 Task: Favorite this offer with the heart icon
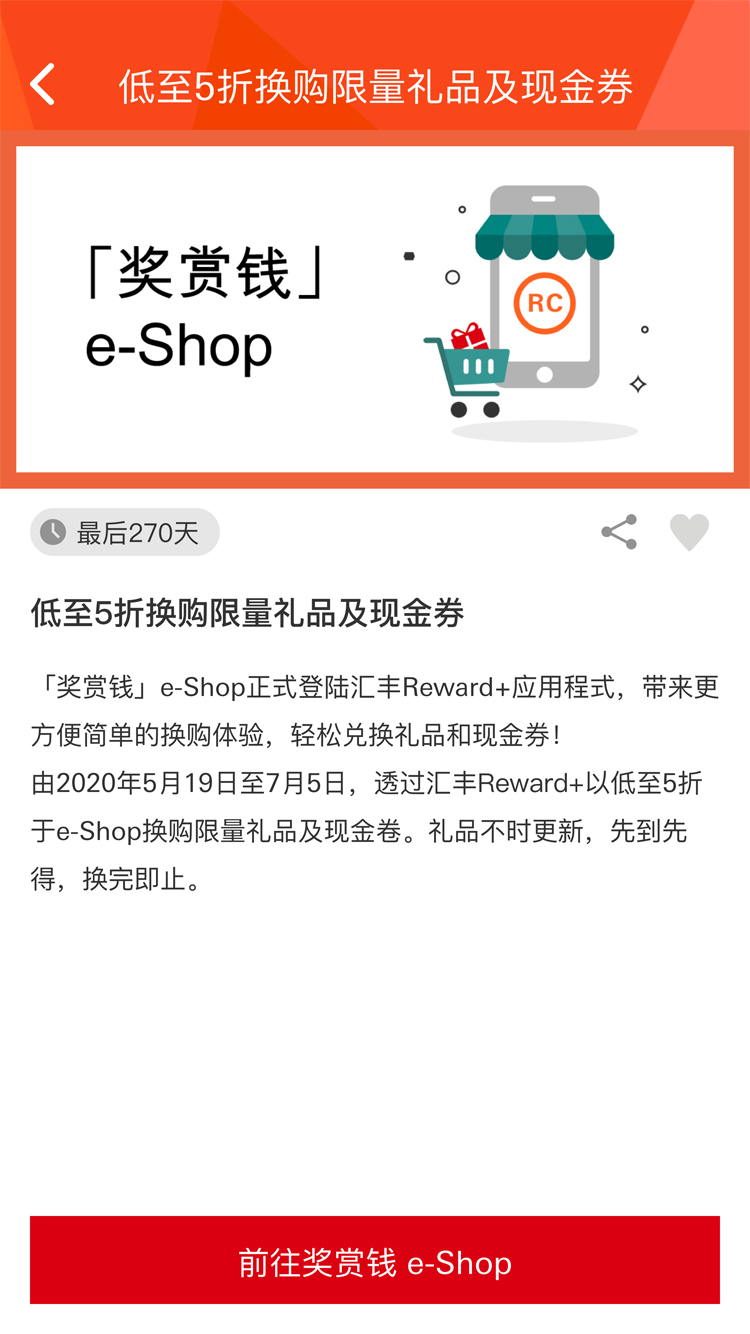click(x=689, y=532)
